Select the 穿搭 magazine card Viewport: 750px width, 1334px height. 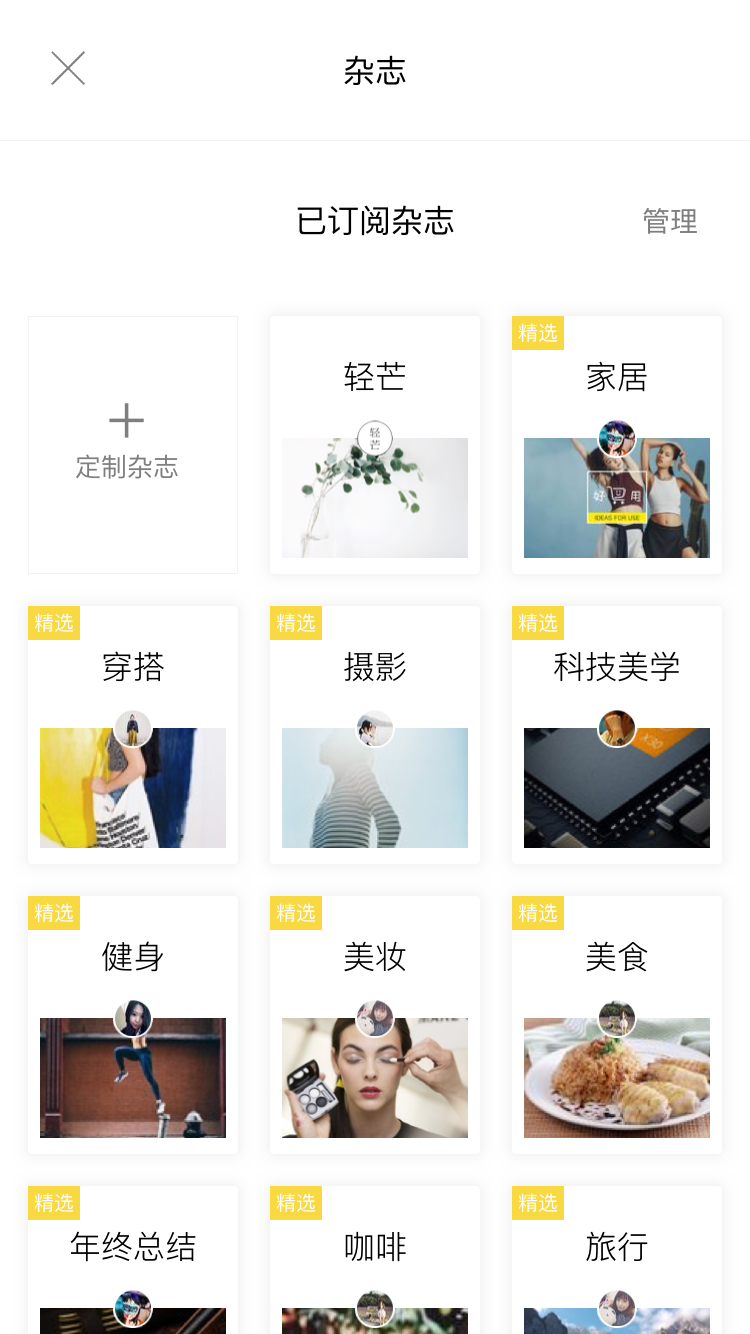pyautogui.click(x=133, y=735)
